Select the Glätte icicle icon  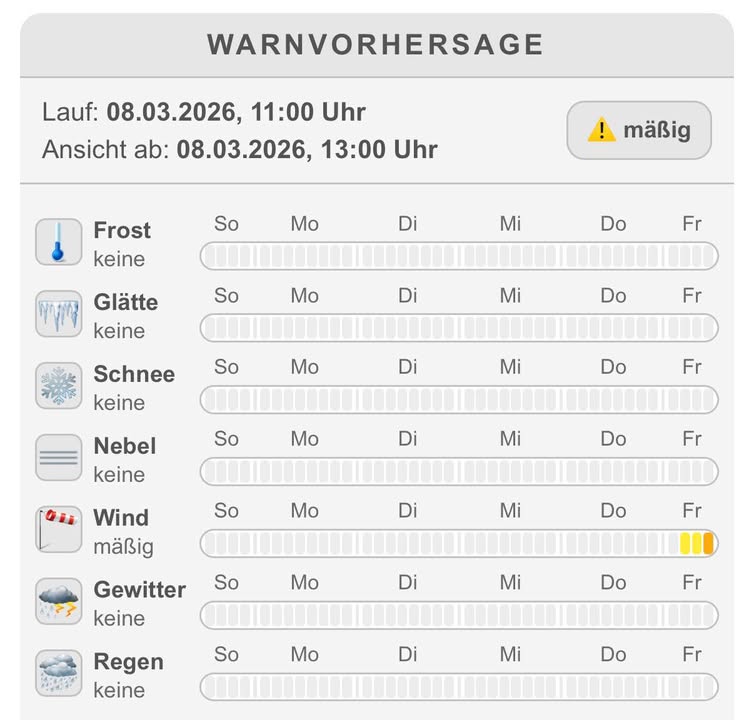coord(59,314)
